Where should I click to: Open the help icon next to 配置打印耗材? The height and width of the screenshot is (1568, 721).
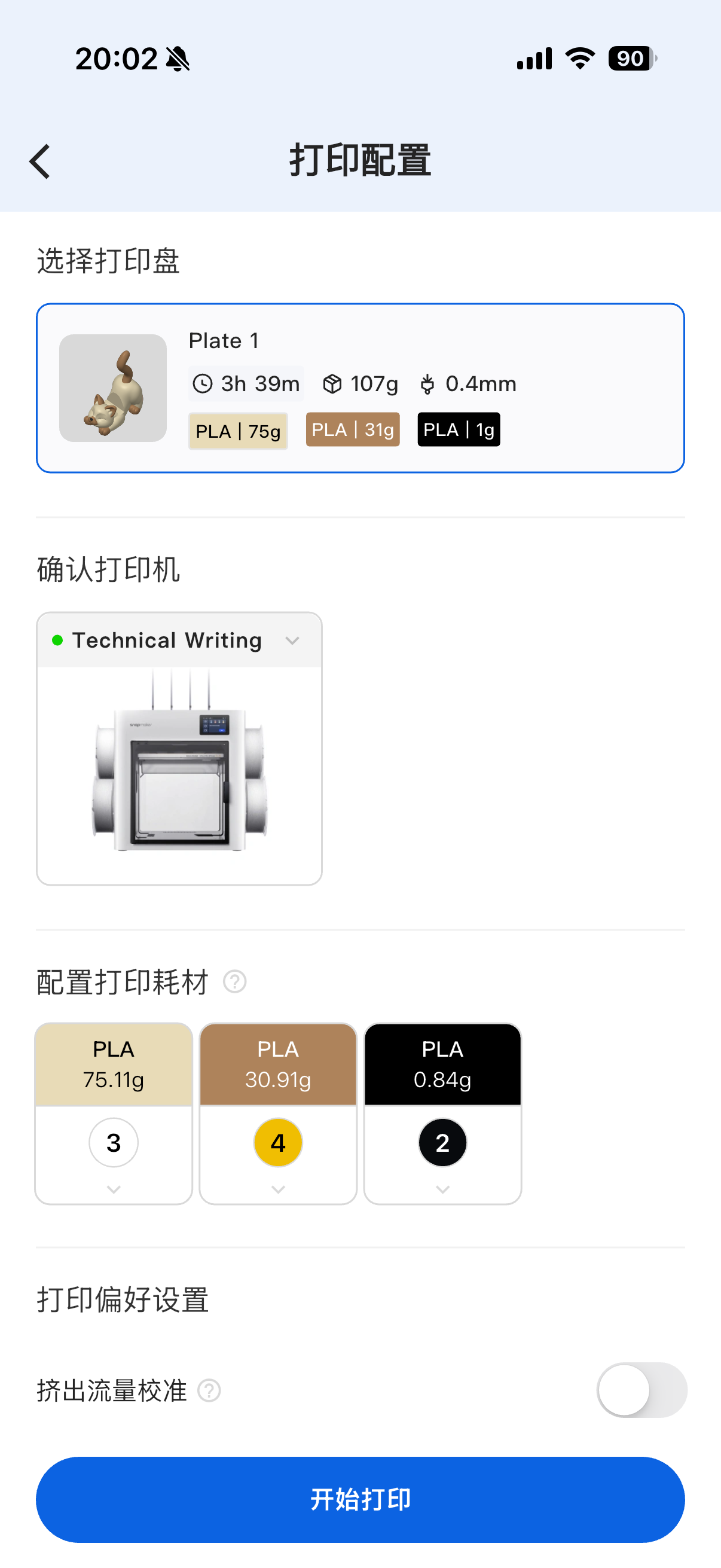coord(234,981)
